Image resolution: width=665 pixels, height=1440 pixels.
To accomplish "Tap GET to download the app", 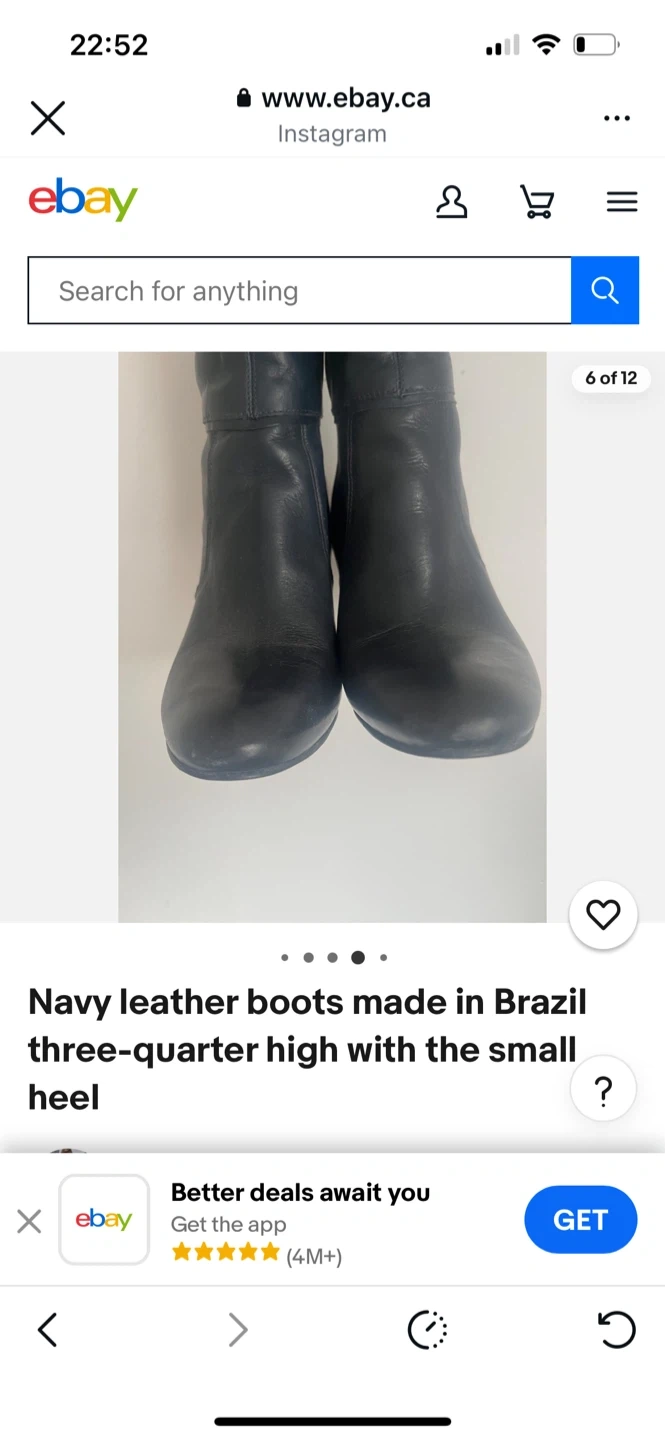I will coord(580,1220).
